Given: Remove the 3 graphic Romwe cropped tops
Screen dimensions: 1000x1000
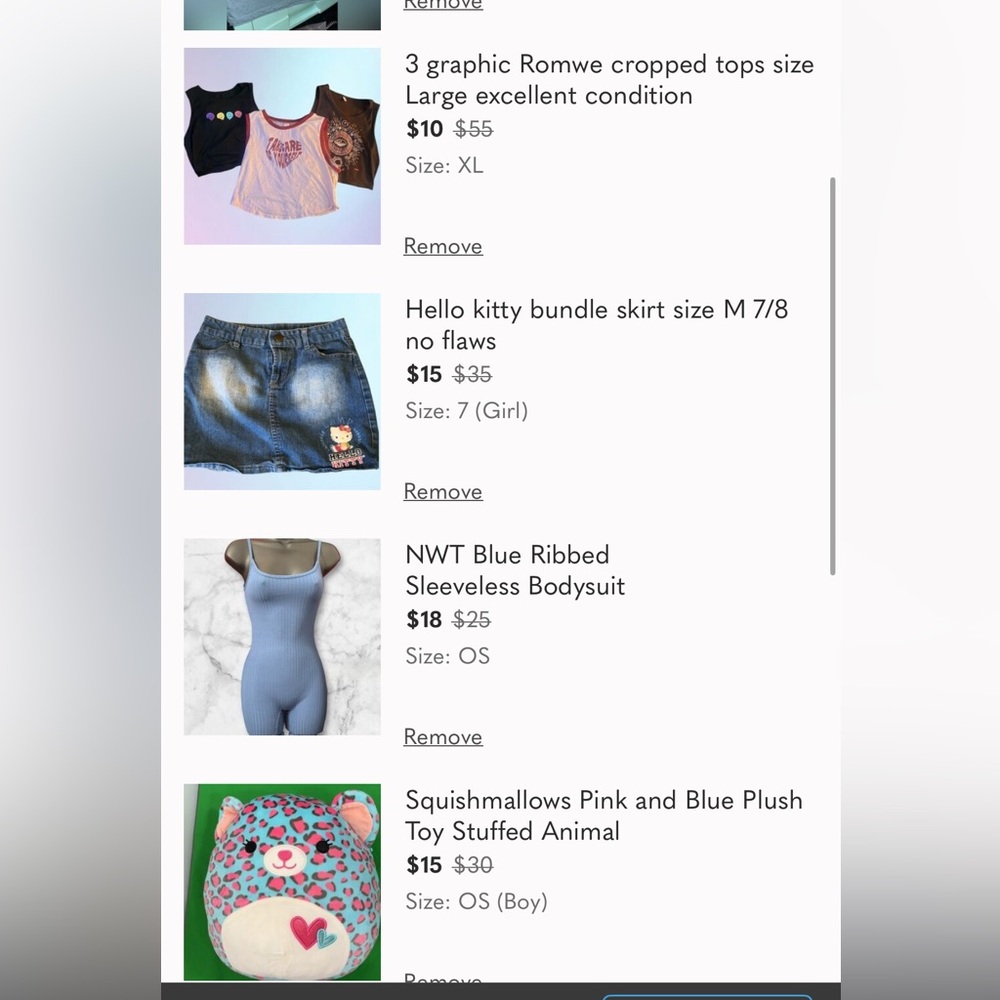Looking at the screenshot, I should (x=443, y=246).
